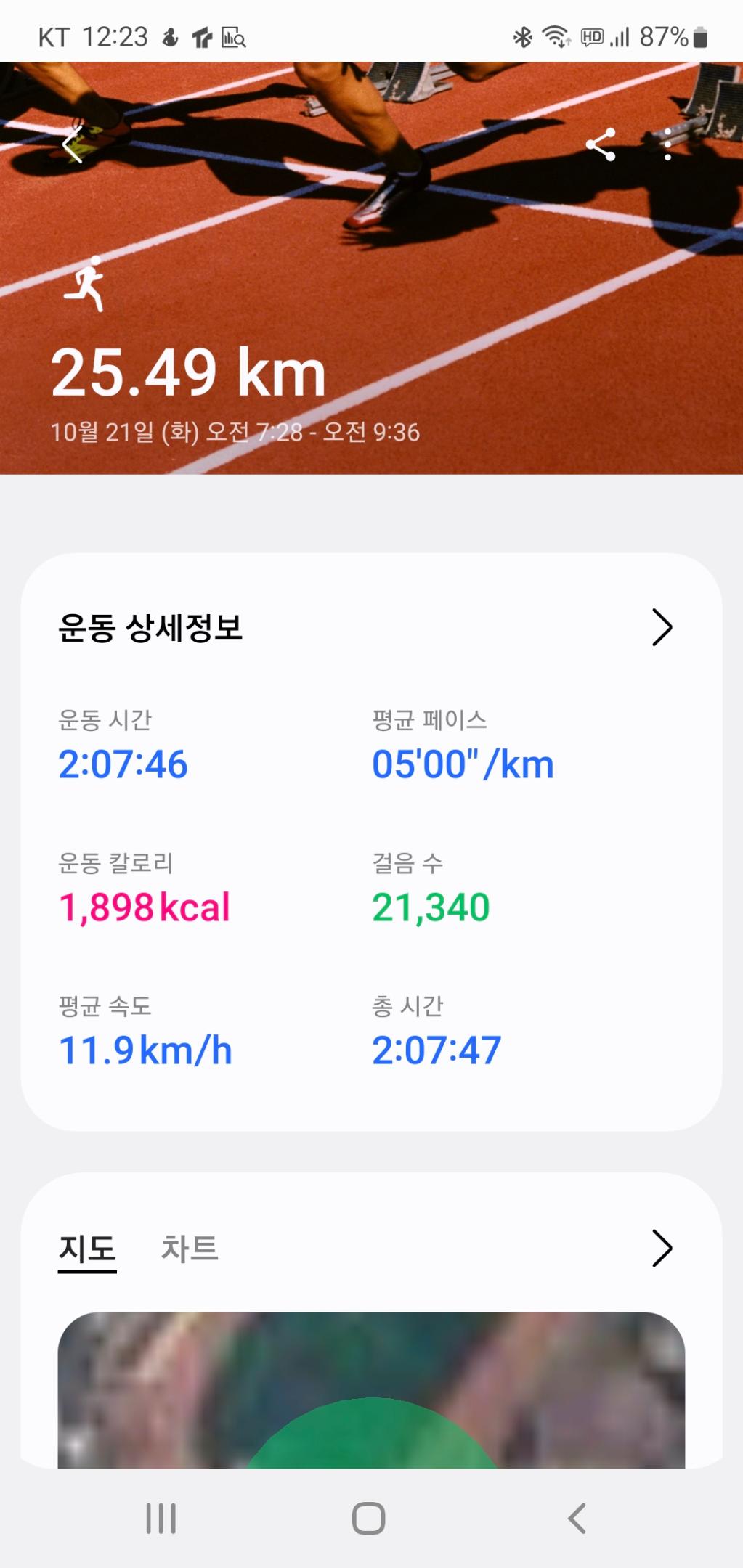Image resolution: width=743 pixels, height=1568 pixels.
Task: Tap the Wi-Fi icon in the status bar
Action: (556, 36)
